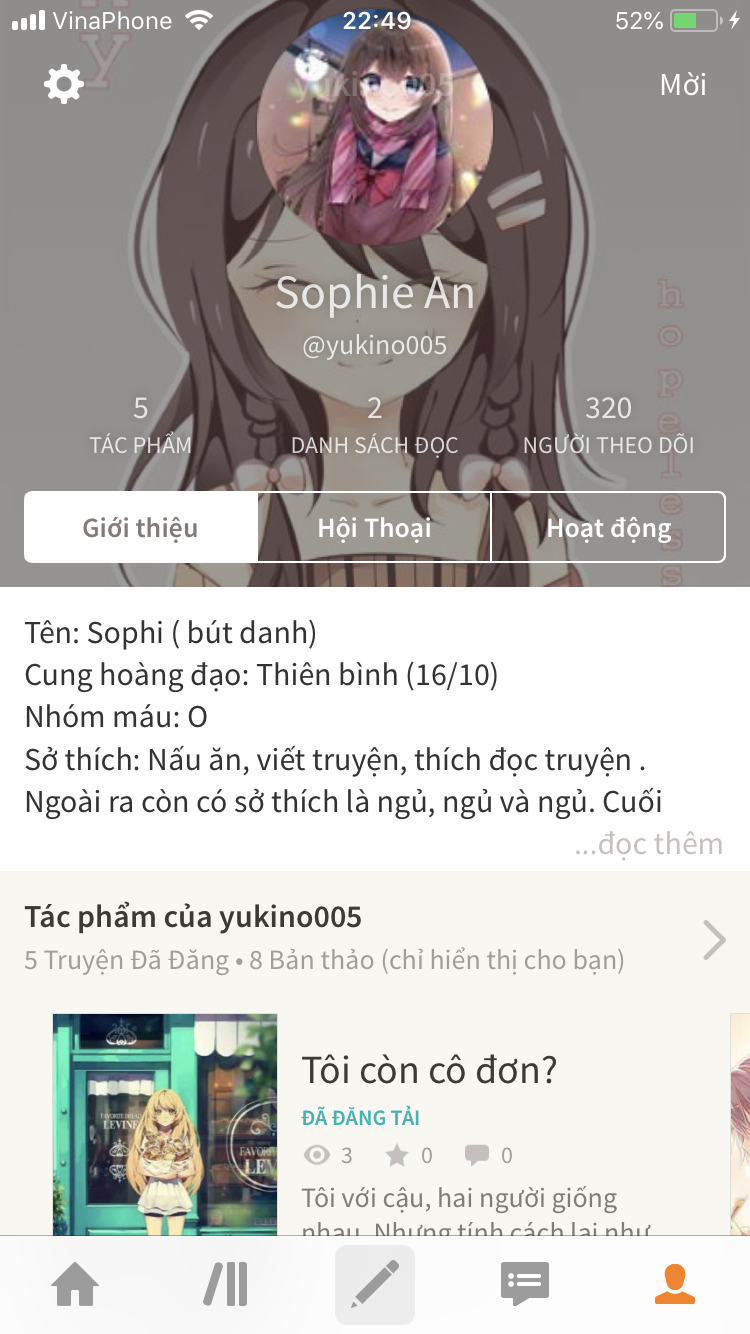Tap the Mời invite button
The height and width of the screenshot is (1334, 750).
[683, 85]
